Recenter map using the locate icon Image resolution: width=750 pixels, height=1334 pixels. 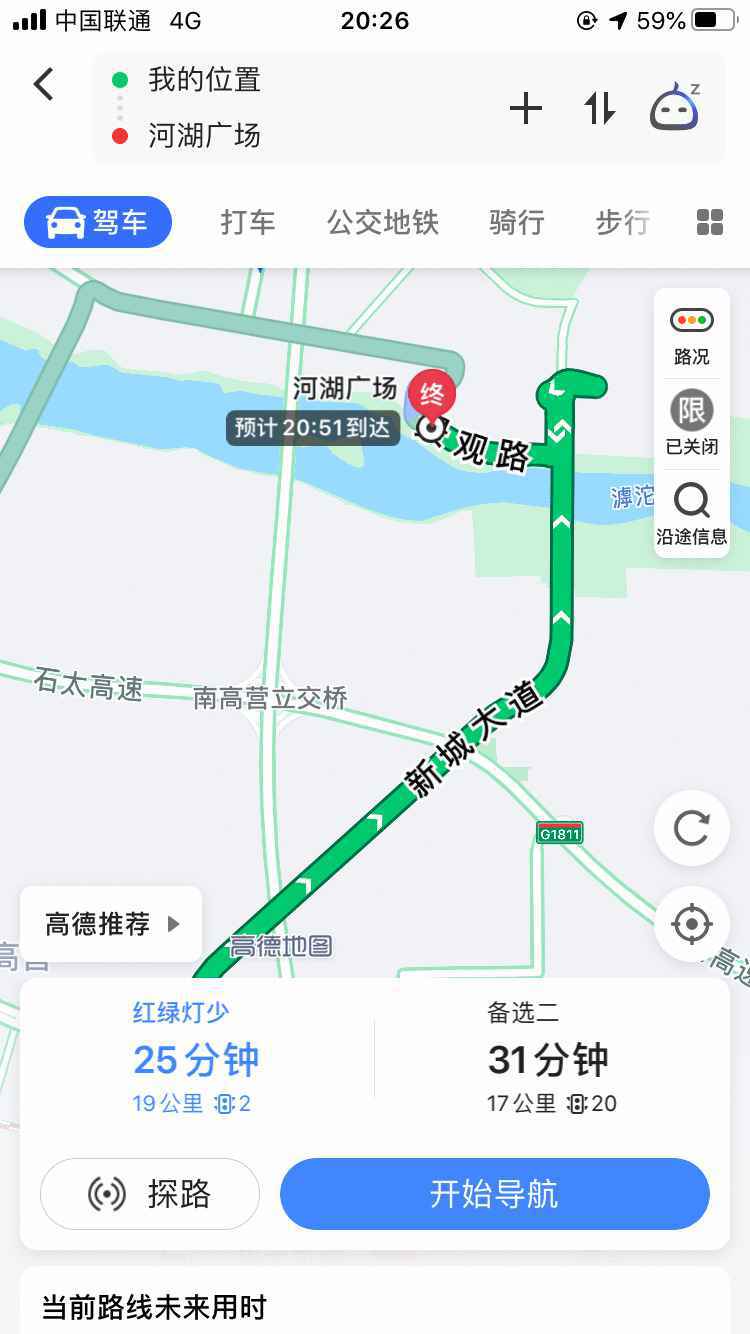point(691,924)
